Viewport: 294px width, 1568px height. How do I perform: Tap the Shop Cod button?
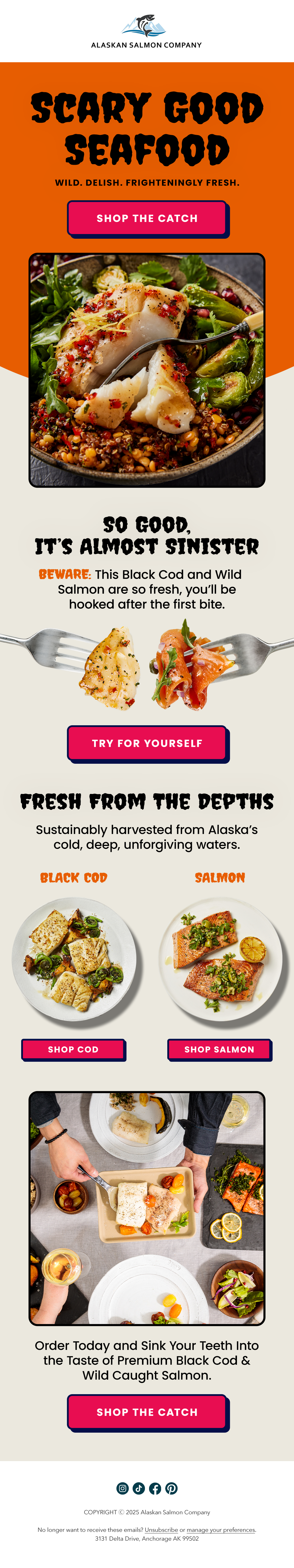73,1049
